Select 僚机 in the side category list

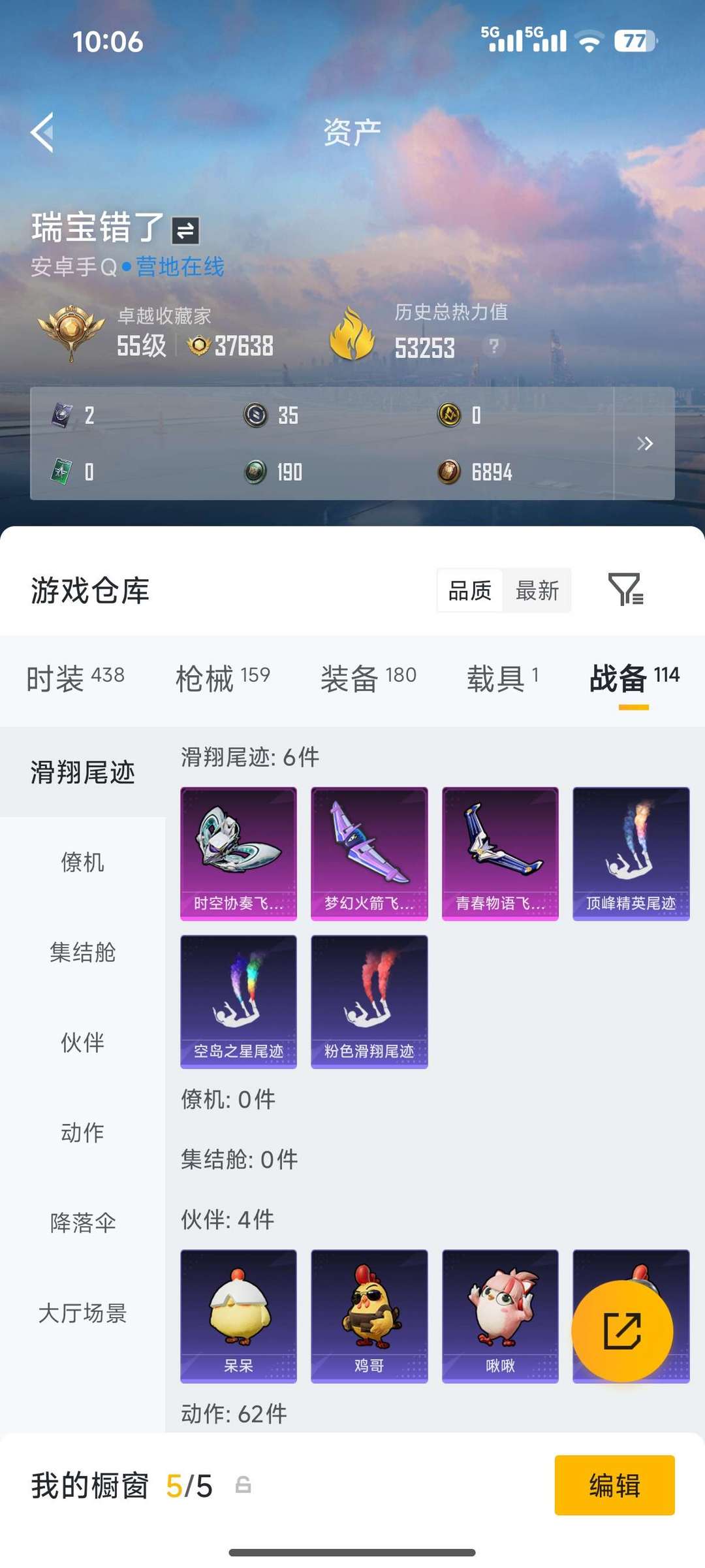pos(82,862)
